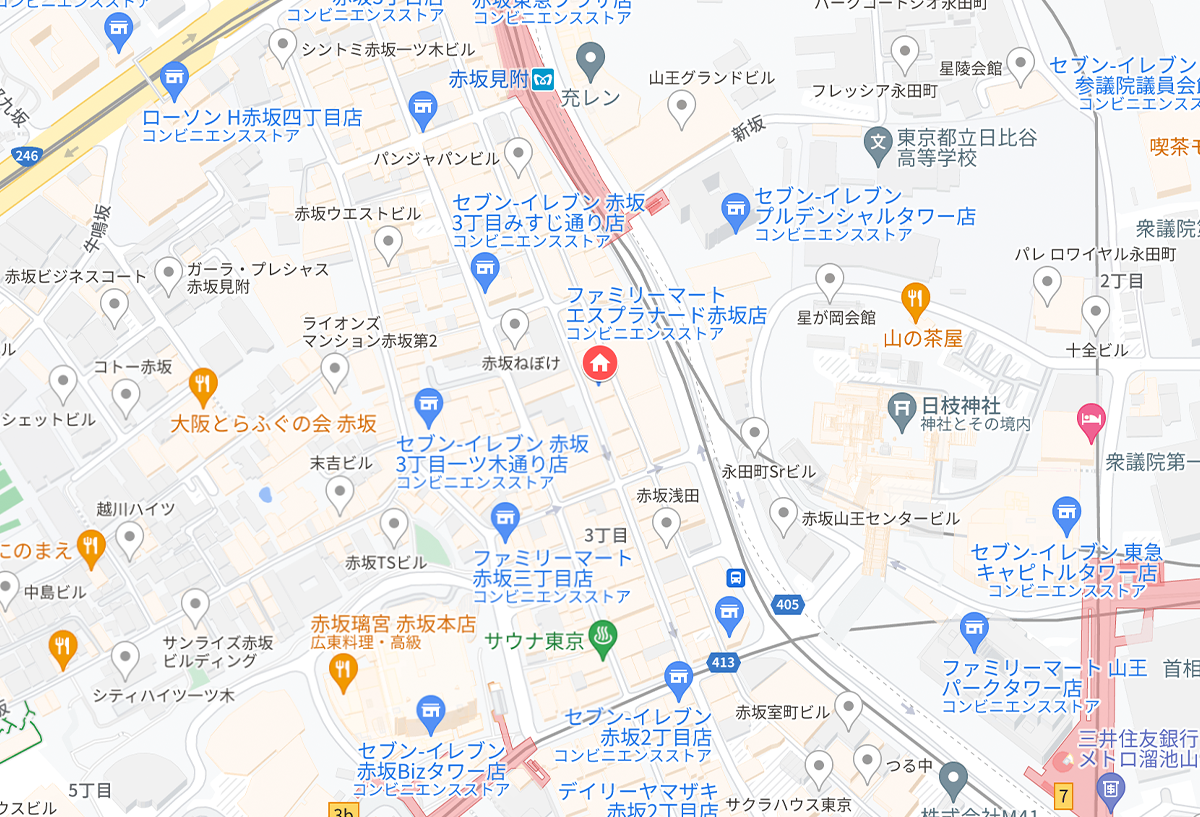Tap the セブン-イレブン プルデンシャルタワー店 pin
The width and height of the screenshot is (1200, 817).
(x=736, y=207)
